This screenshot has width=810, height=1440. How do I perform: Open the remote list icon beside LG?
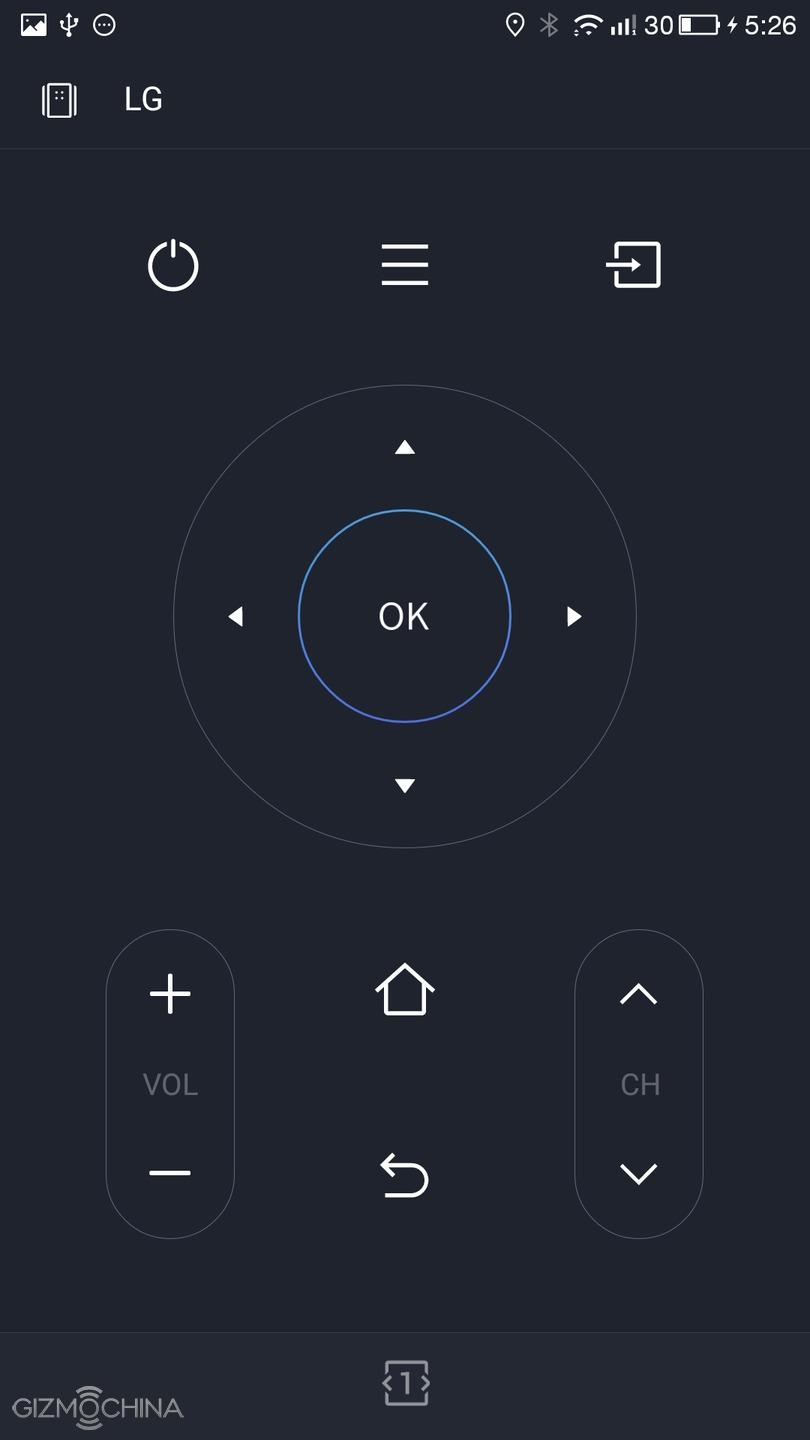click(x=59, y=100)
